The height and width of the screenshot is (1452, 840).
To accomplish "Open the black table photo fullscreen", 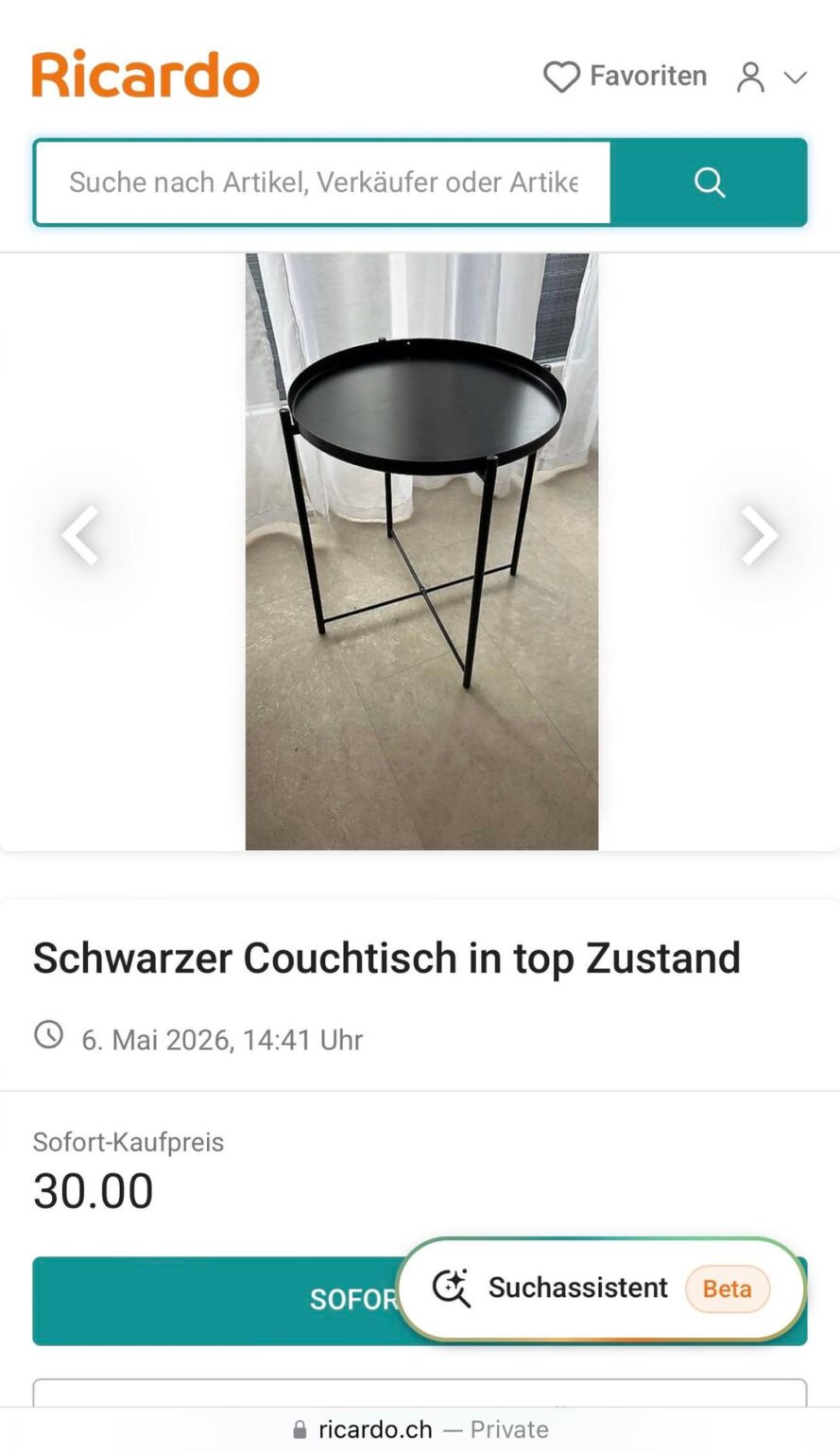I will click(x=421, y=551).
